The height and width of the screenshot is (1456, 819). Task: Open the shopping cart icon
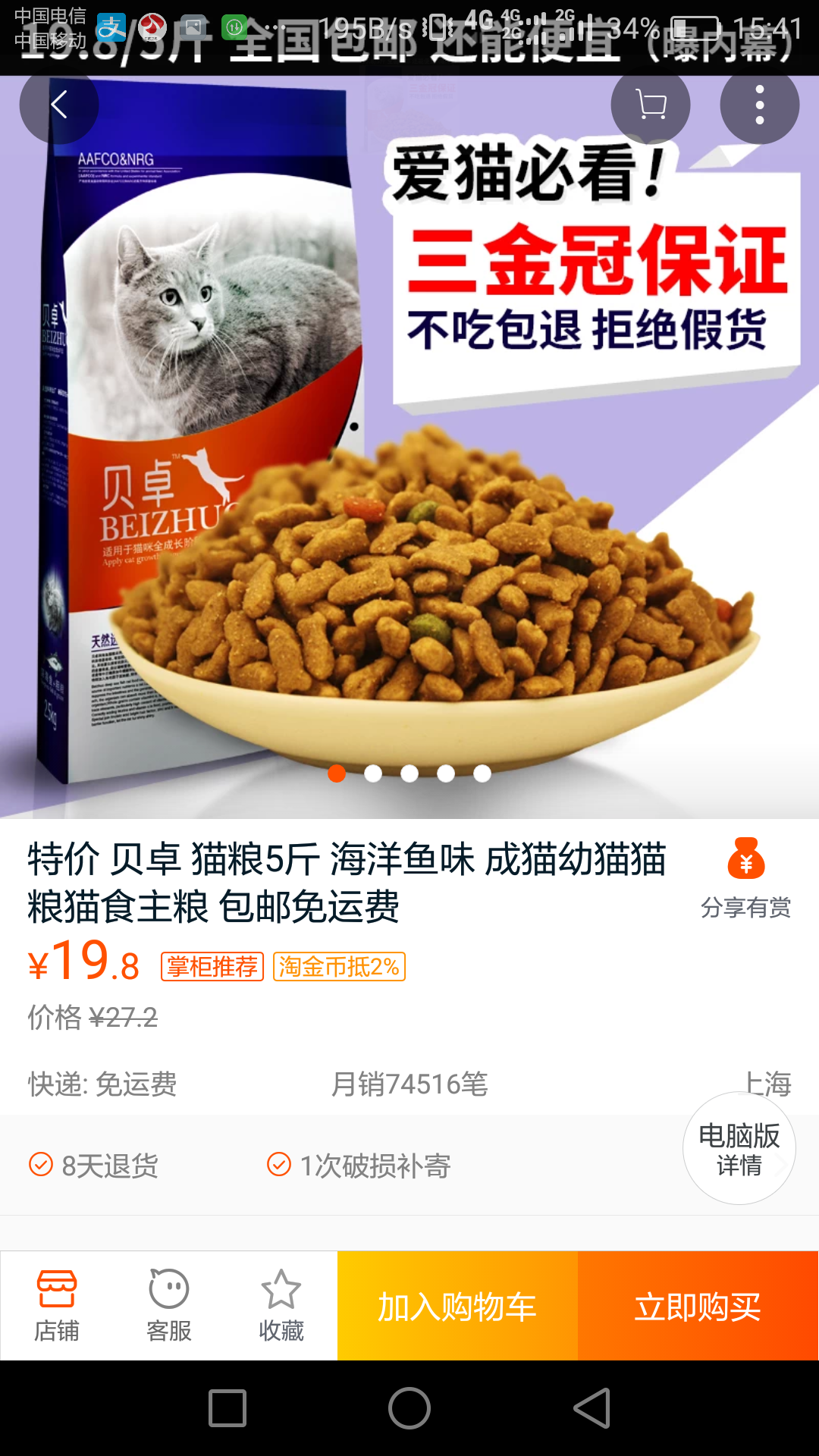651,105
